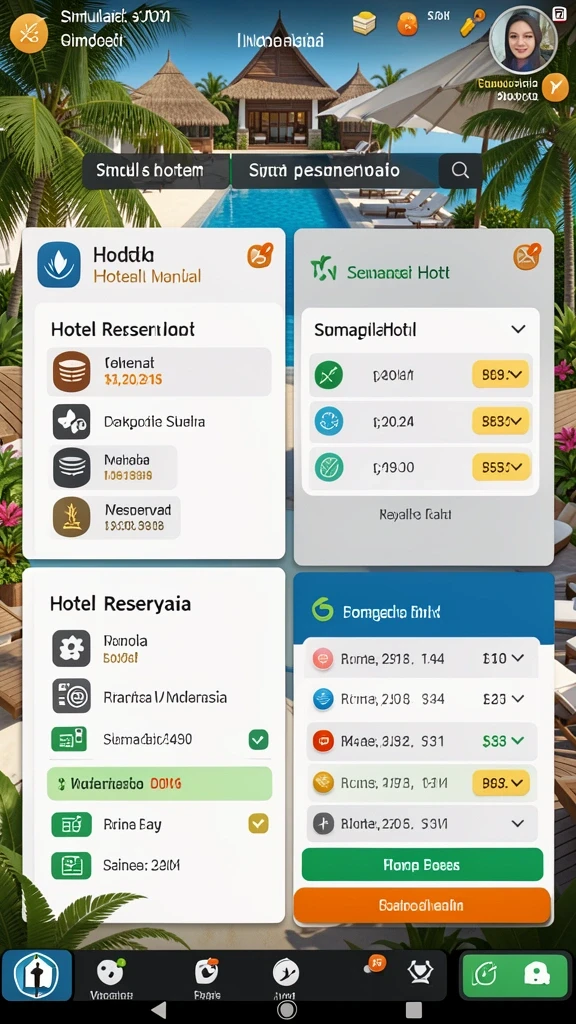Toggle the yellow checkbox next to Rrina Bay
Image resolution: width=576 pixels, height=1024 pixels.
point(259,824)
